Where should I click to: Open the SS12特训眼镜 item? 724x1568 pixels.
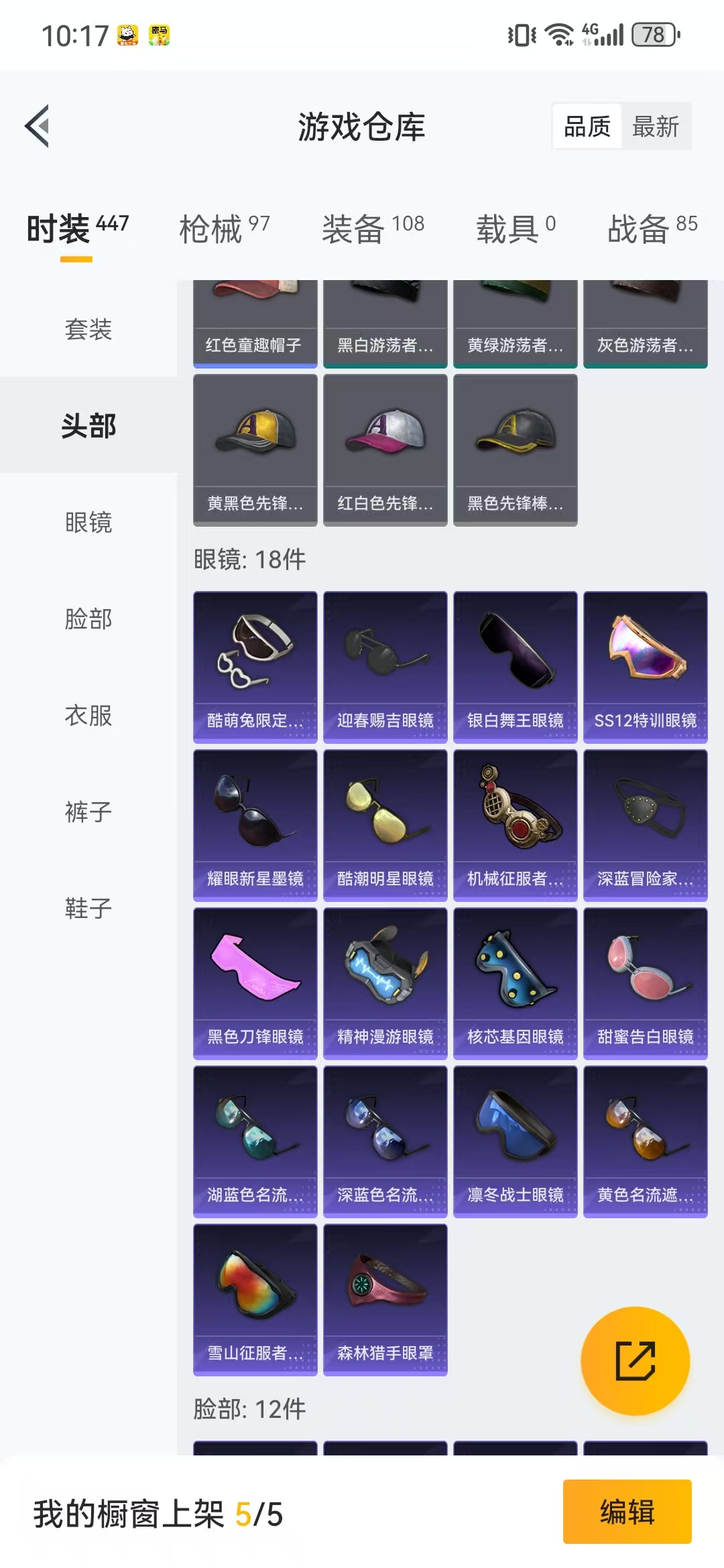pos(645,666)
